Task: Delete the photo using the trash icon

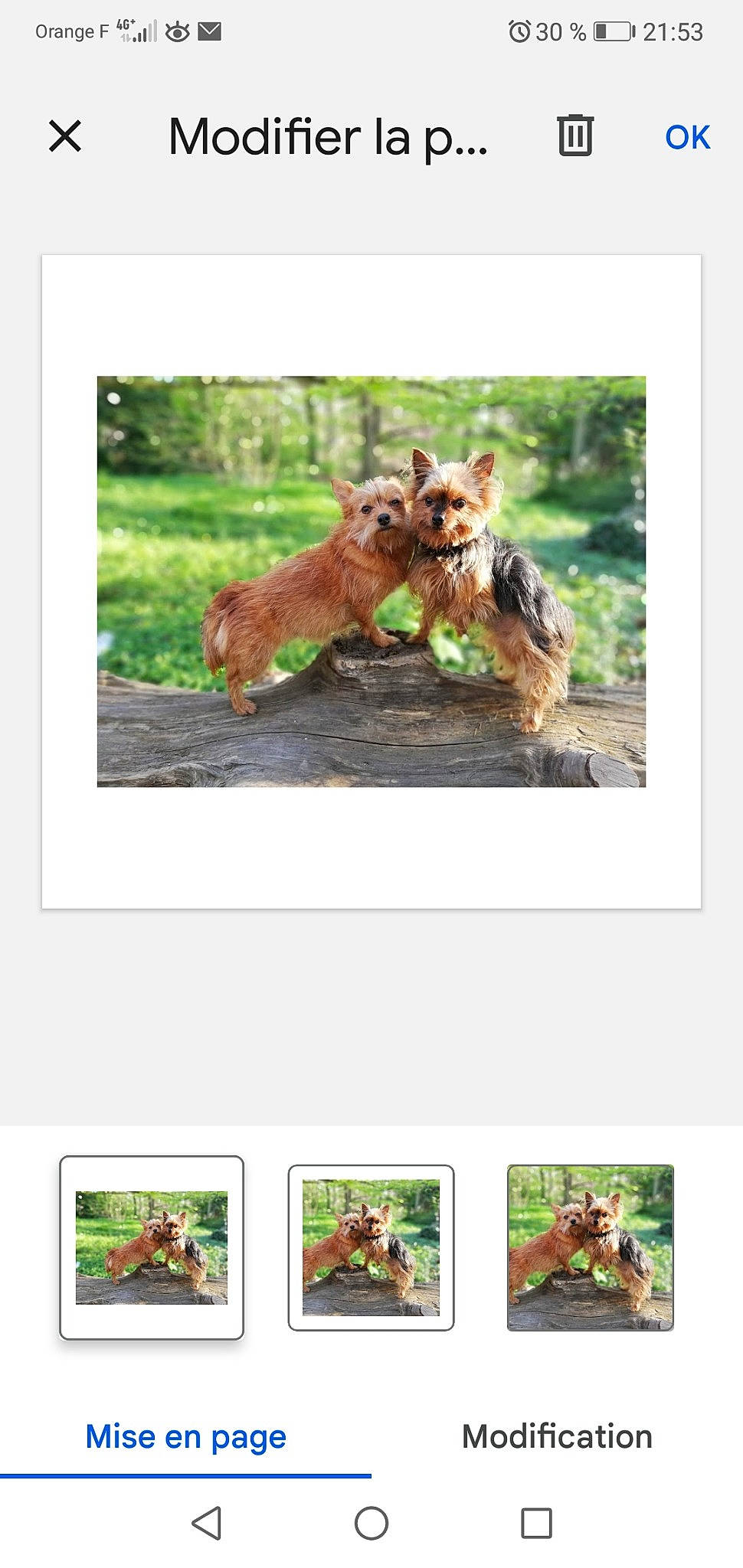Action: pyautogui.click(x=573, y=136)
